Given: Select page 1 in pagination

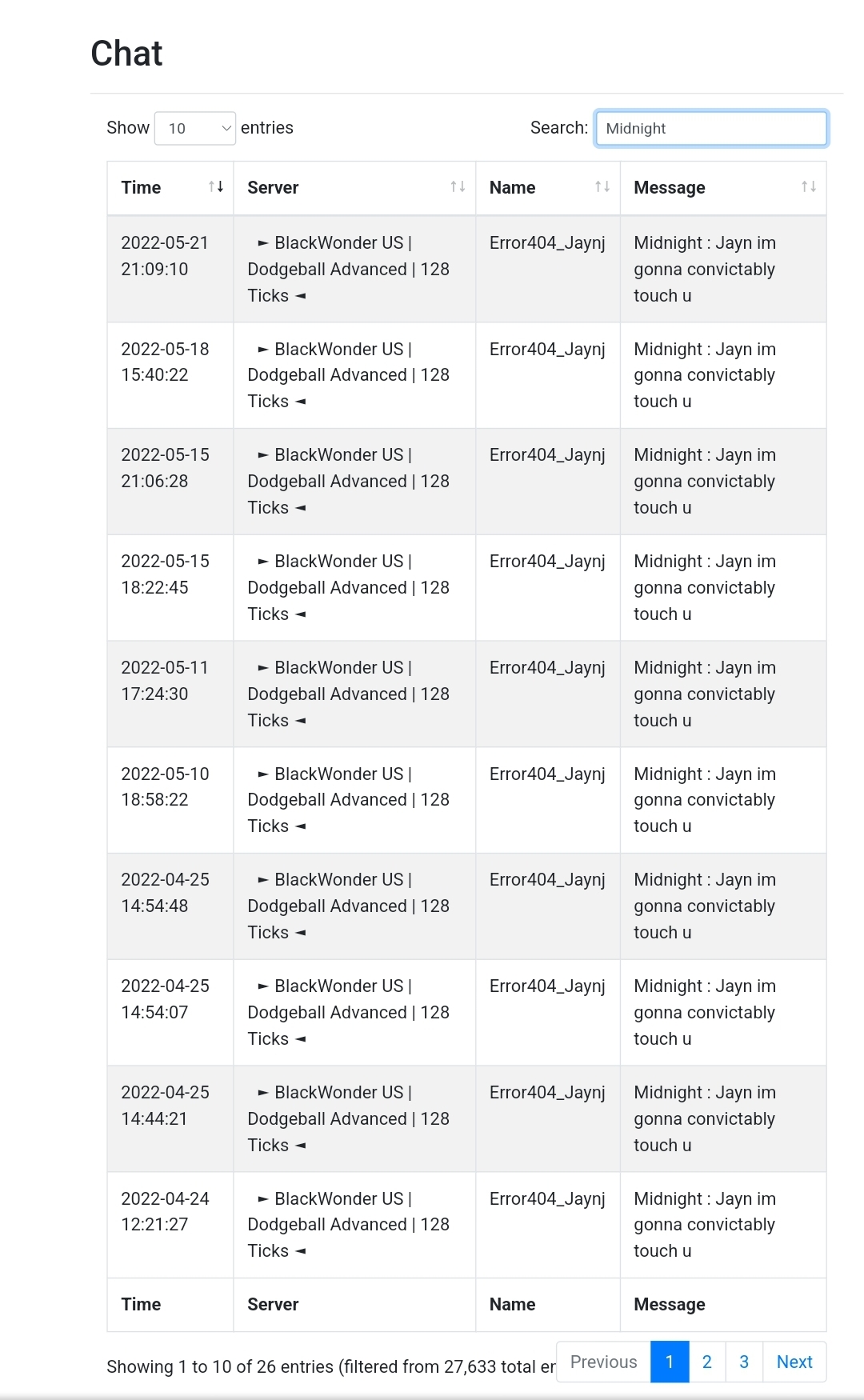Looking at the screenshot, I should pos(670,1362).
